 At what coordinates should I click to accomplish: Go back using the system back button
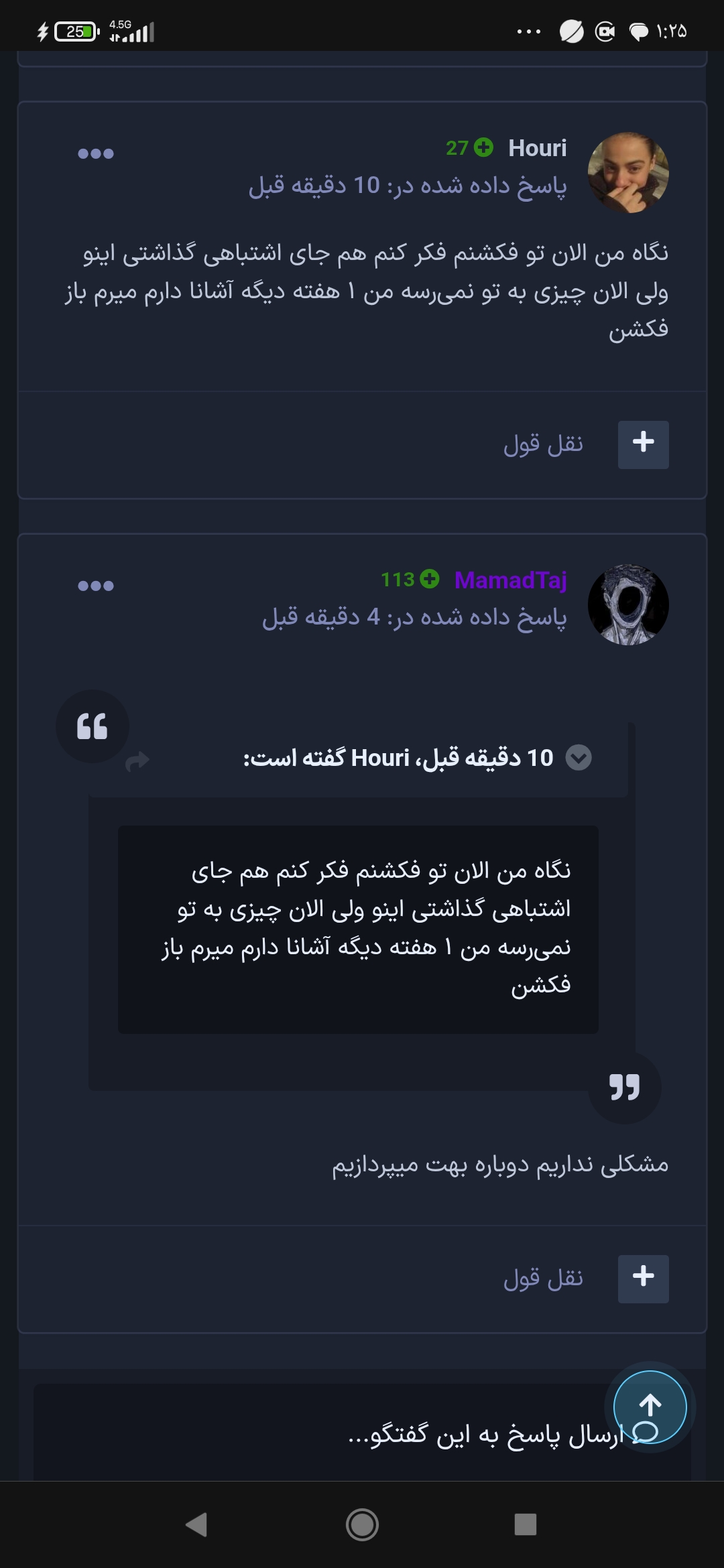pyautogui.click(x=196, y=1525)
